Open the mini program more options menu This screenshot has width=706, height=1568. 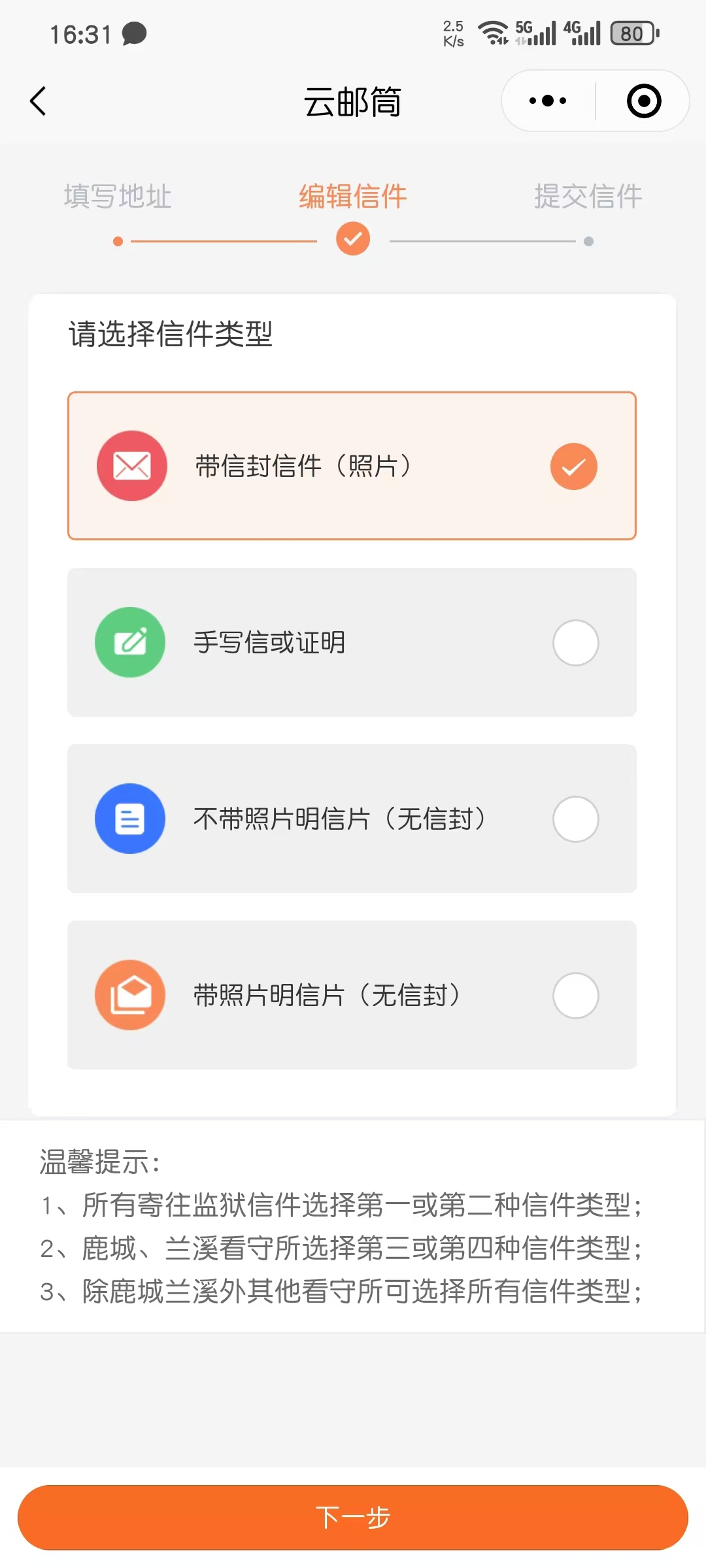[x=548, y=101]
